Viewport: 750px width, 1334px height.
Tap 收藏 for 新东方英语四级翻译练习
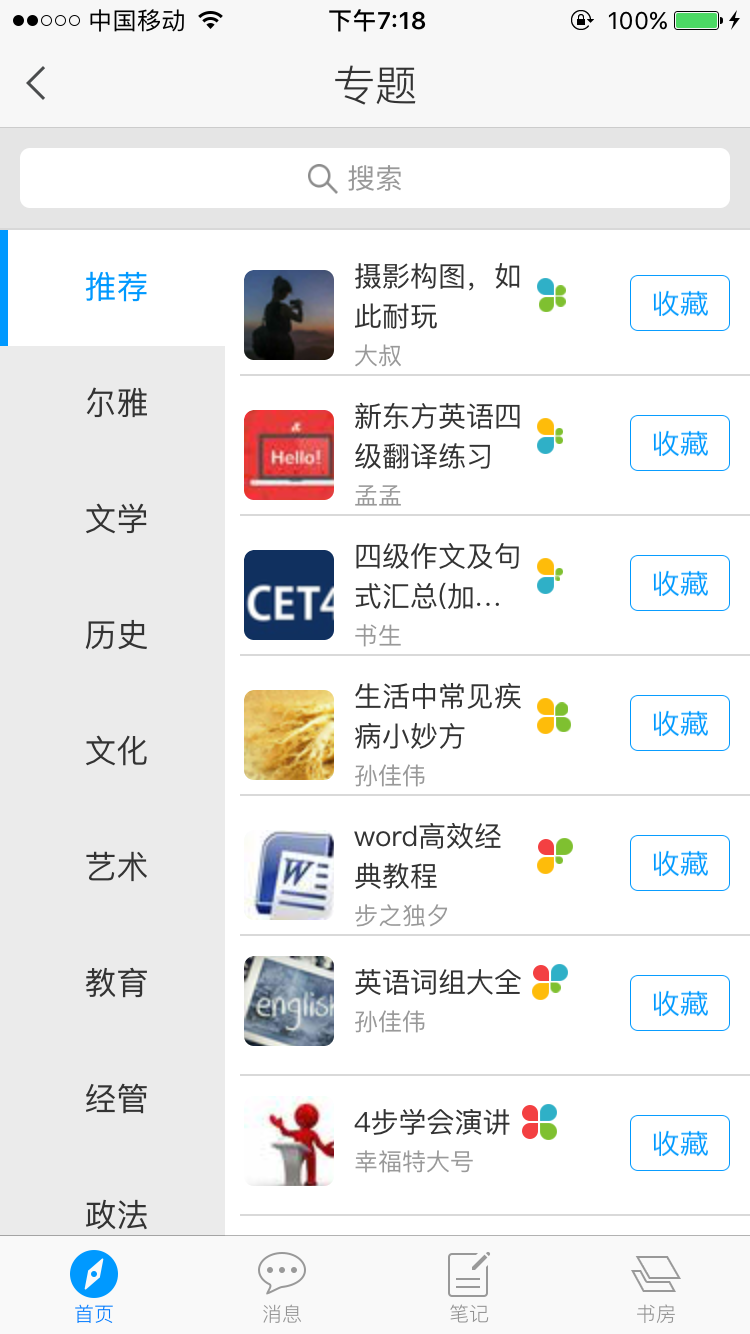pyautogui.click(x=679, y=443)
